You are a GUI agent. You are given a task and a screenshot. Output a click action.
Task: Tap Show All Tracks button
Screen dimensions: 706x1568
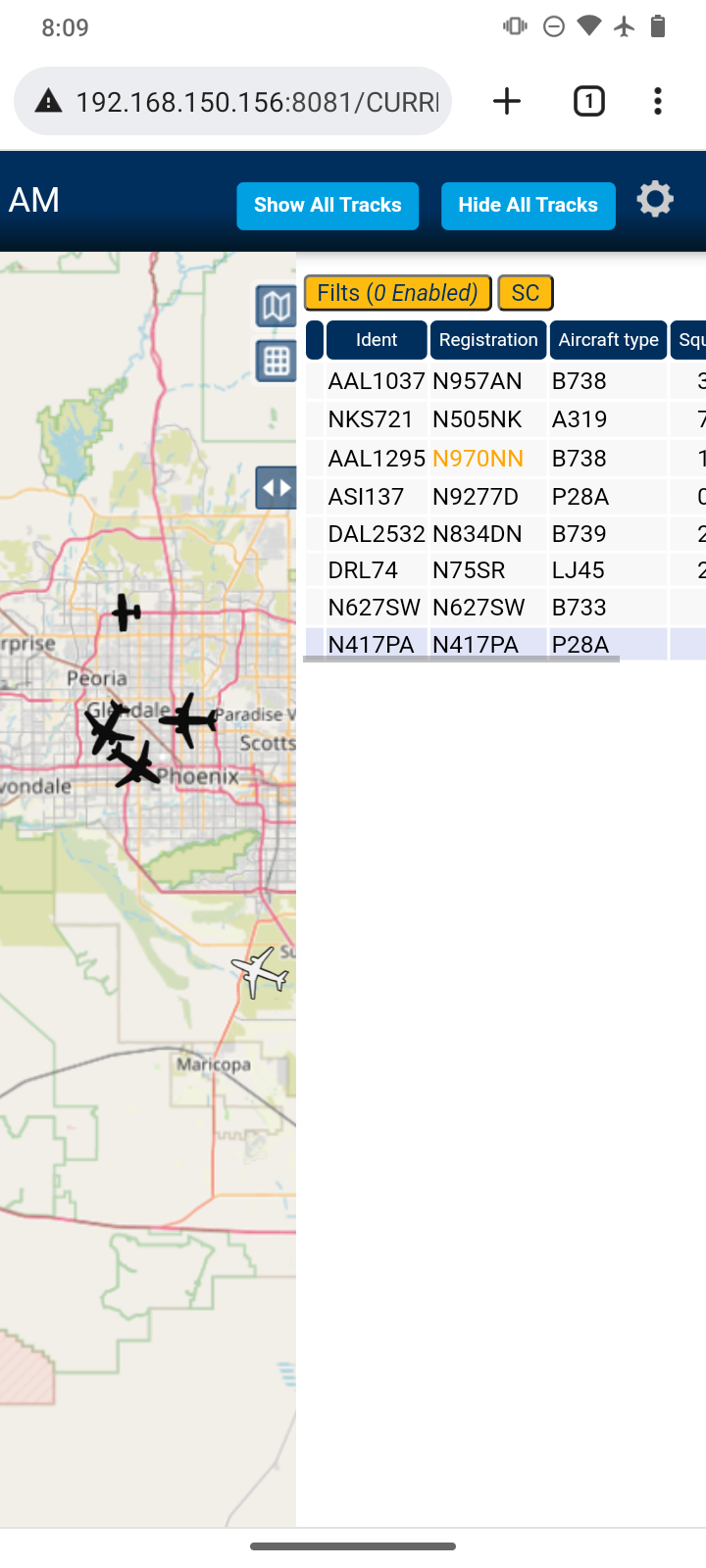coord(328,206)
